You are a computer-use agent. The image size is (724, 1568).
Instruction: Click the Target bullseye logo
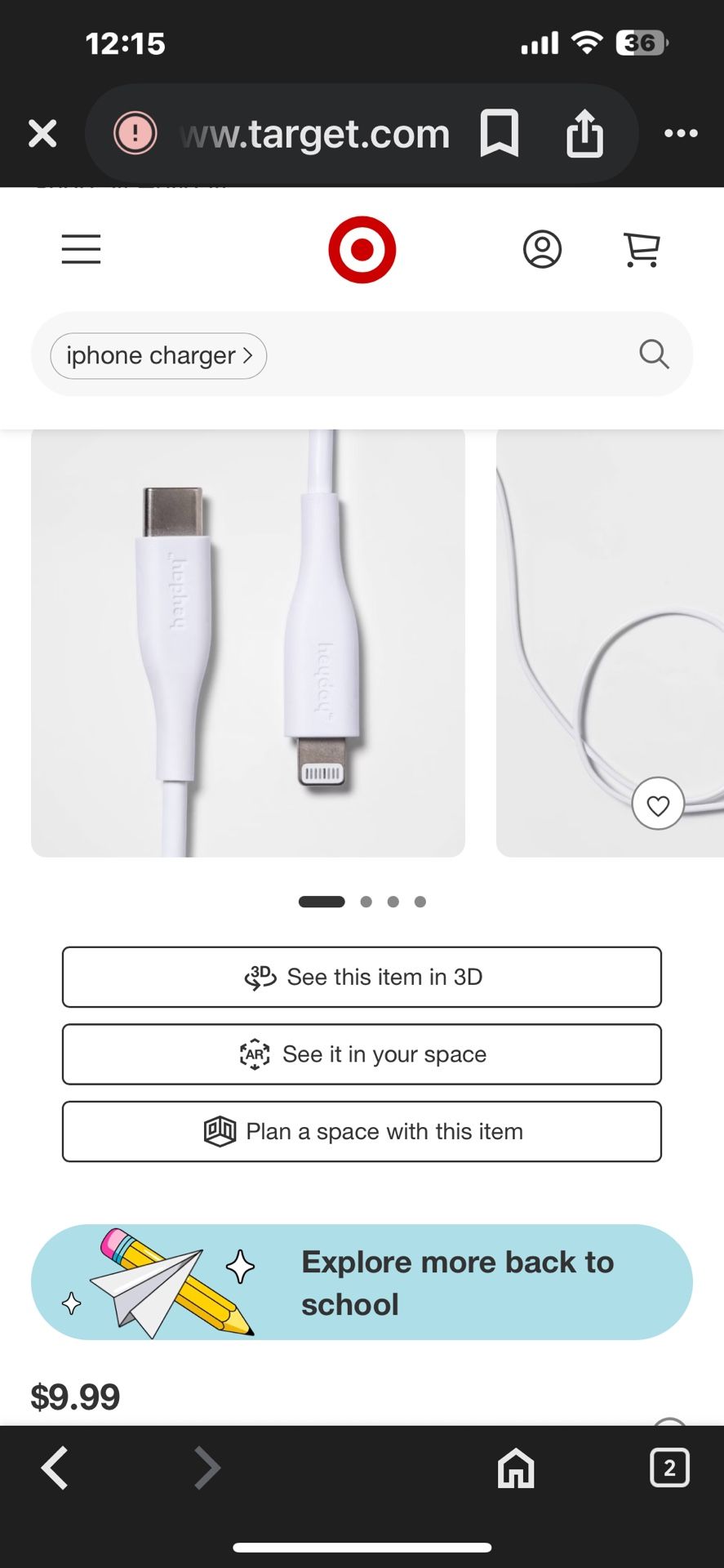pos(362,249)
